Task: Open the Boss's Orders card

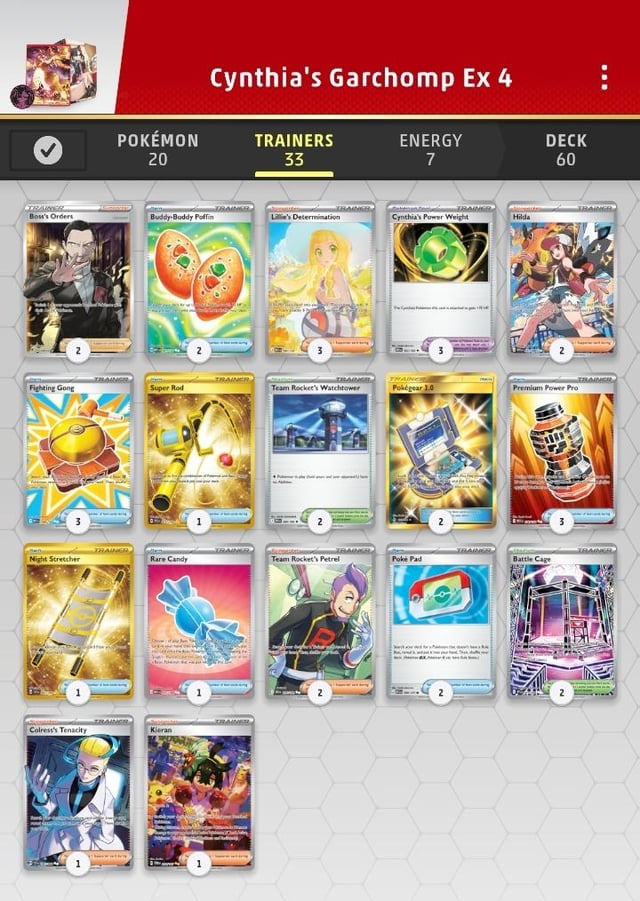Action: pos(78,275)
